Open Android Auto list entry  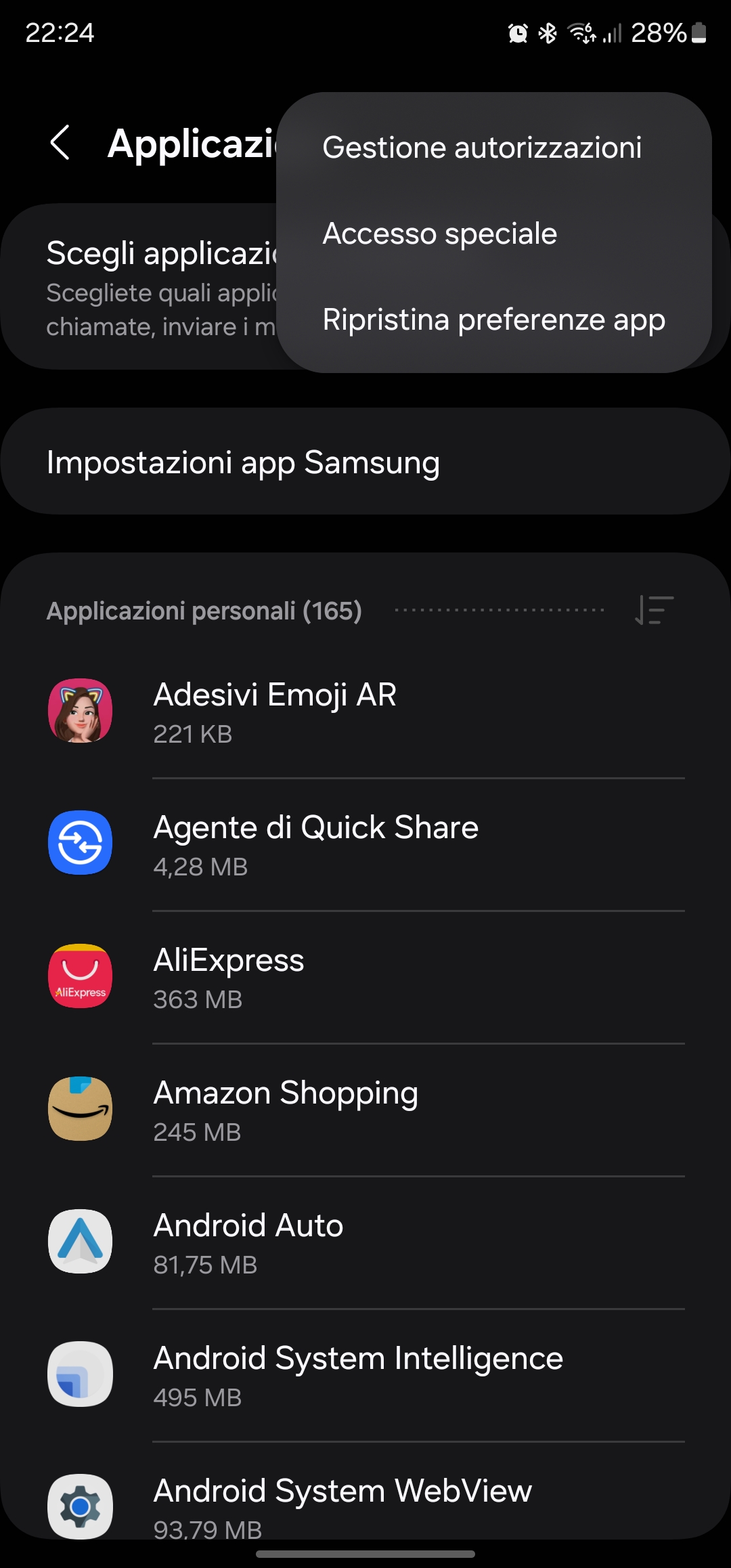pos(248,1242)
